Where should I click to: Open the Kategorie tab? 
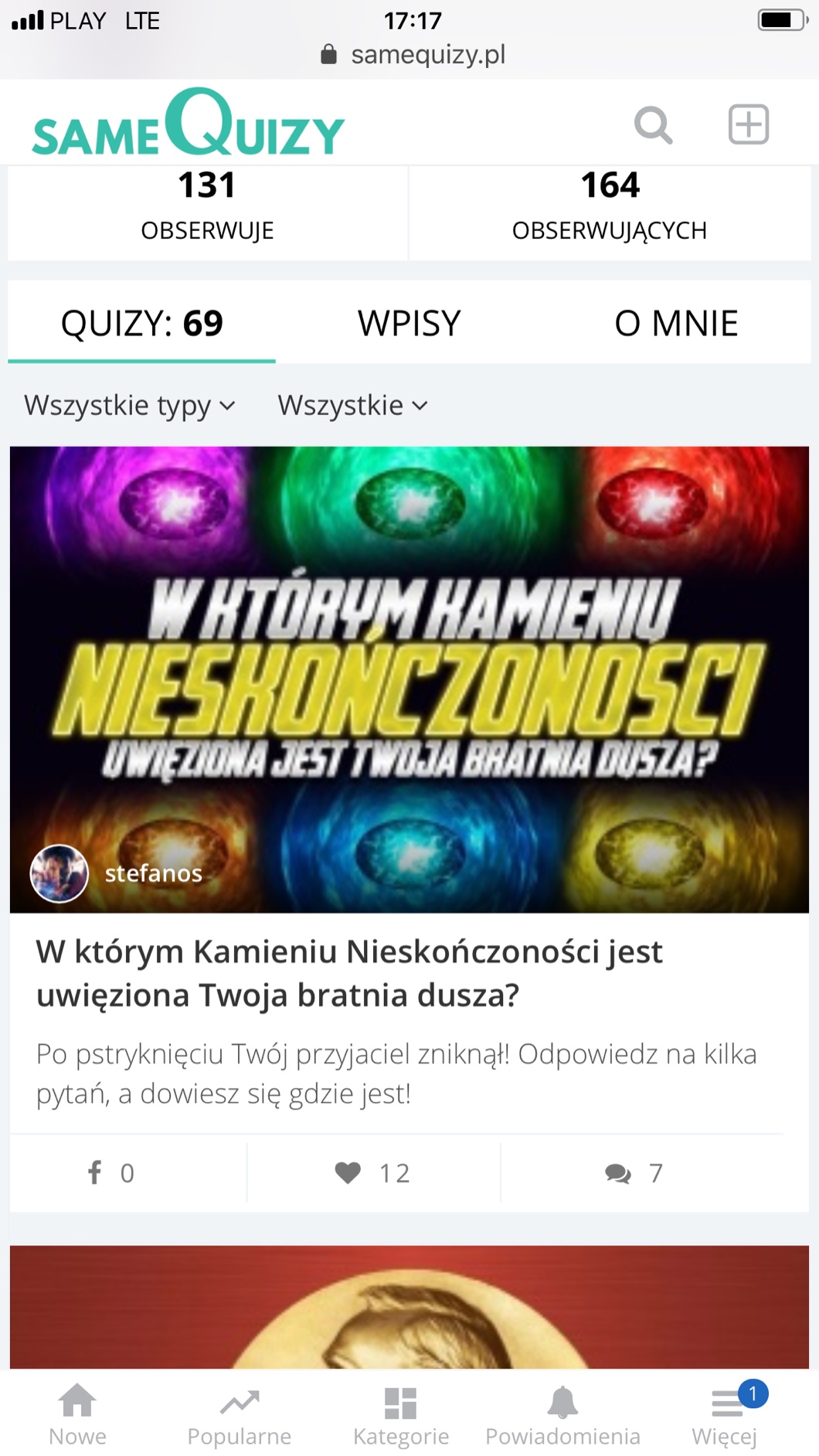click(401, 1415)
